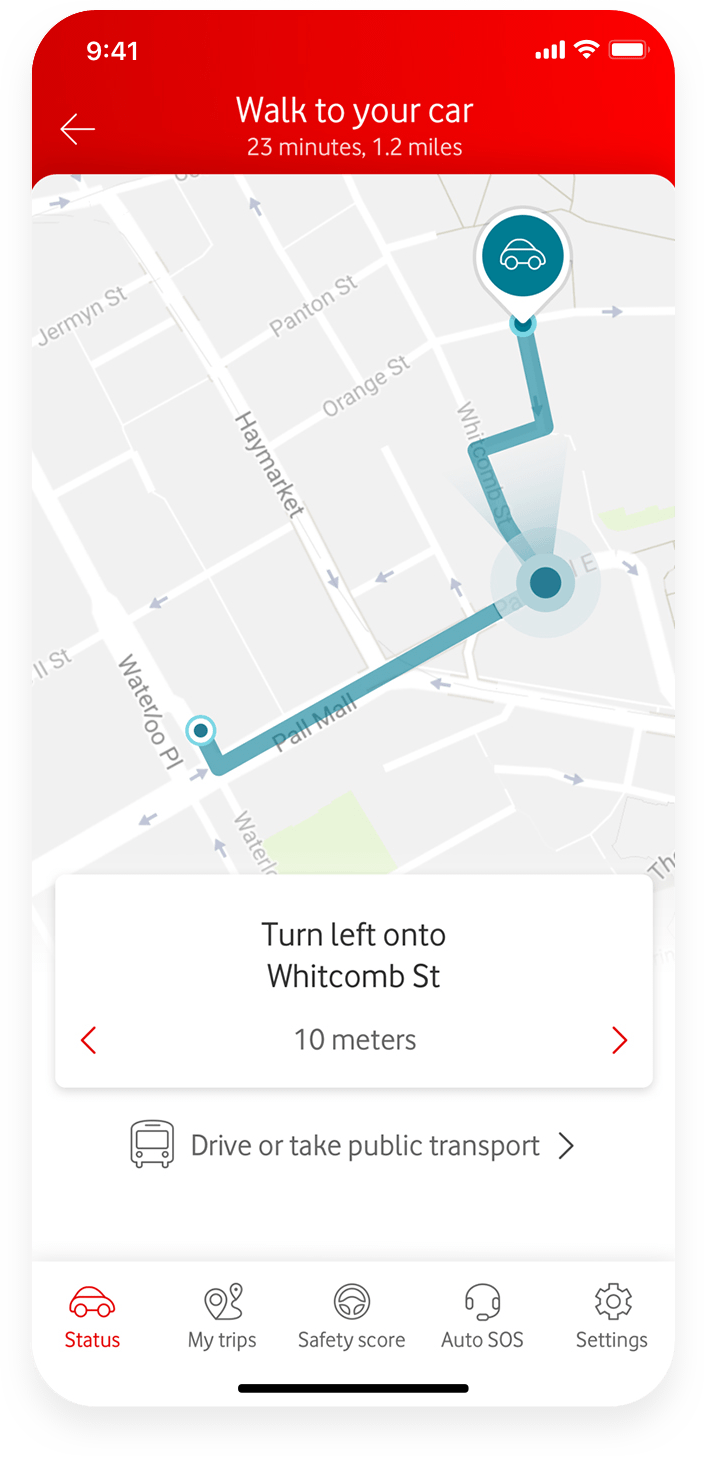Open Drive or take public transport

[352, 1145]
